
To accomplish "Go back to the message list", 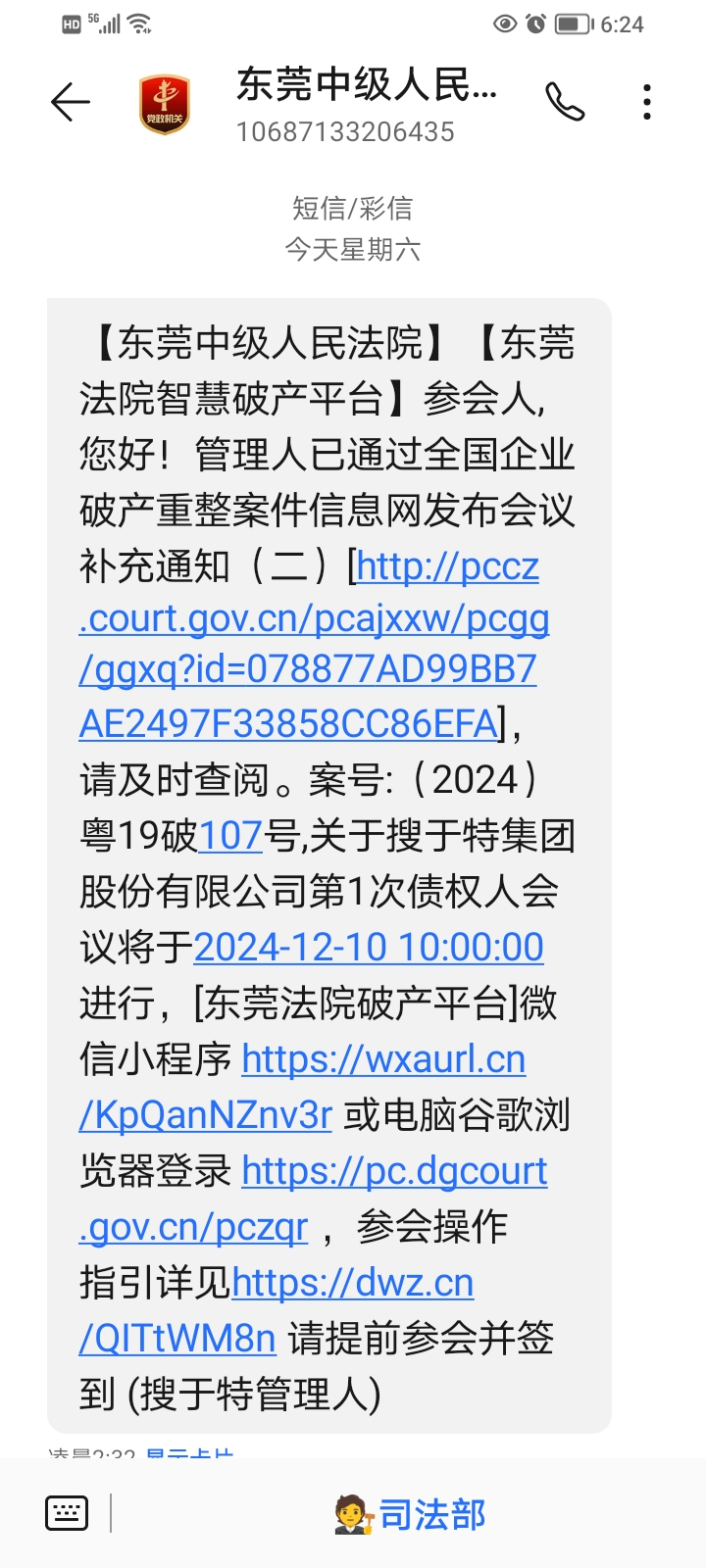I will 70,102.
